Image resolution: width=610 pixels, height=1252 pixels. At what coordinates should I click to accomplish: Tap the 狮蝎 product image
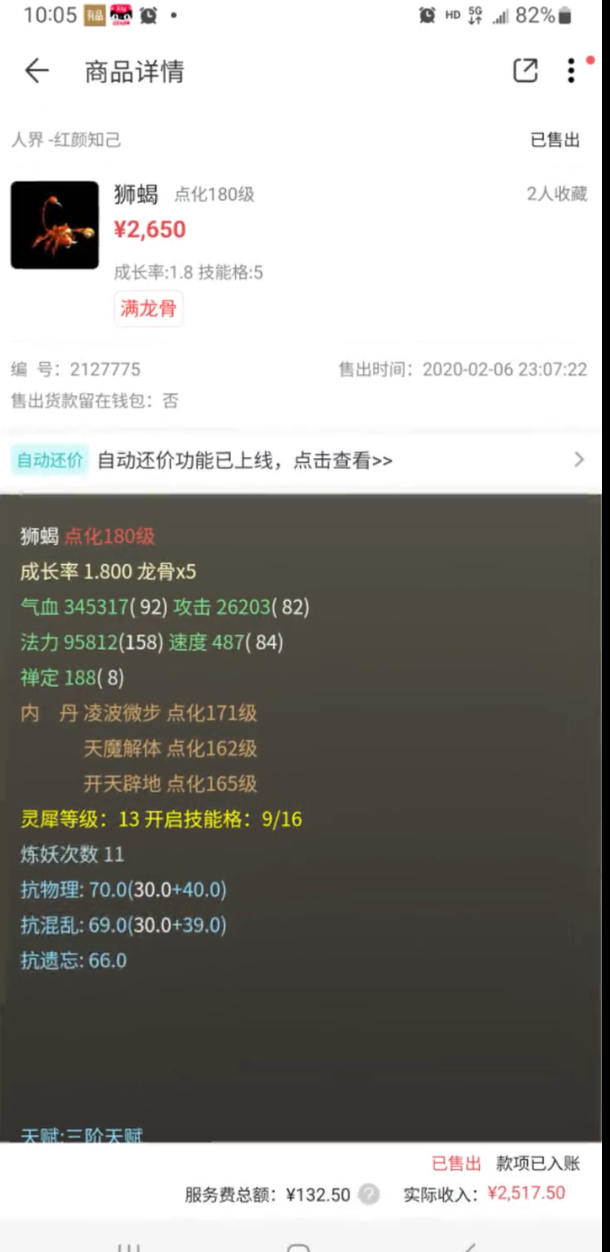(x=55, y=225)
